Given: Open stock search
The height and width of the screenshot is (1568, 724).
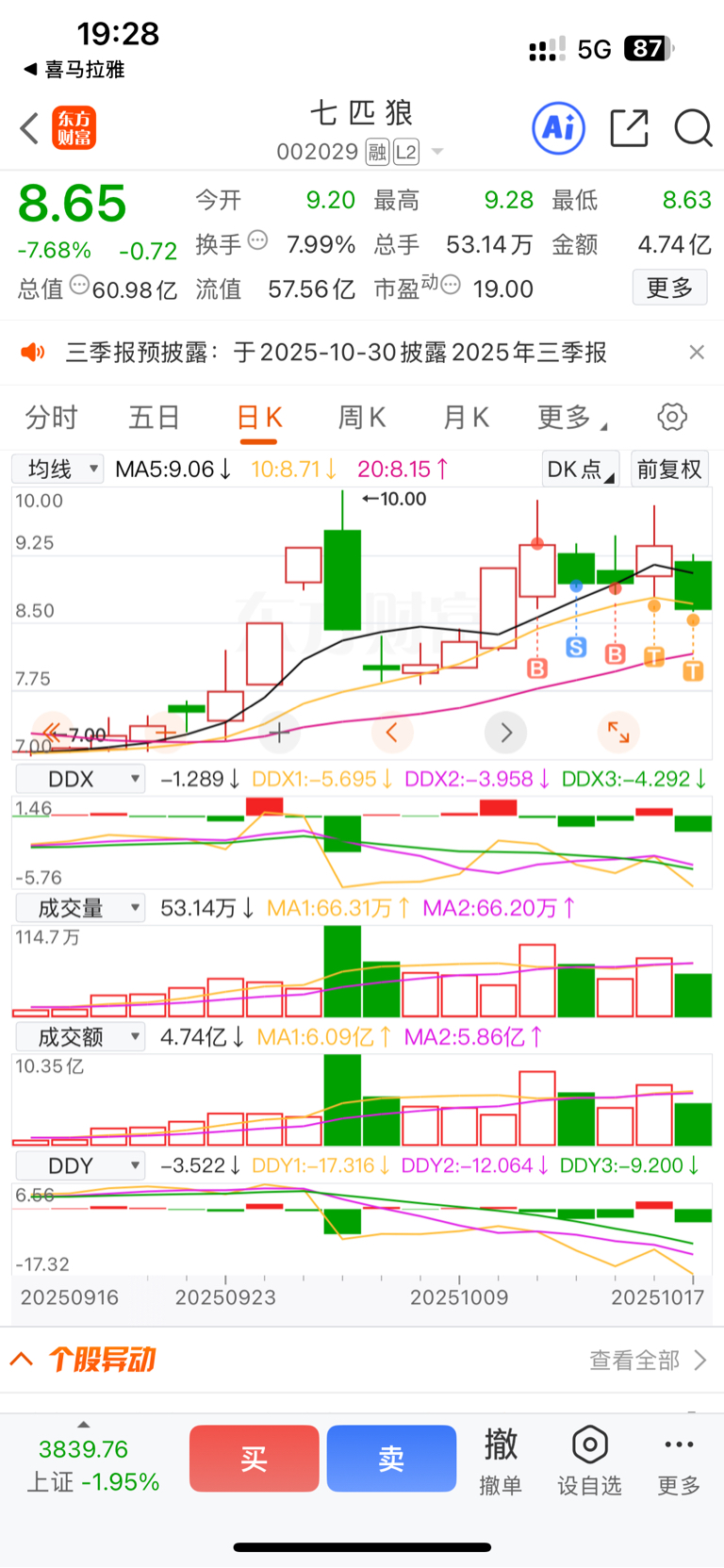Looking at the screenshot, I should 693,128.
